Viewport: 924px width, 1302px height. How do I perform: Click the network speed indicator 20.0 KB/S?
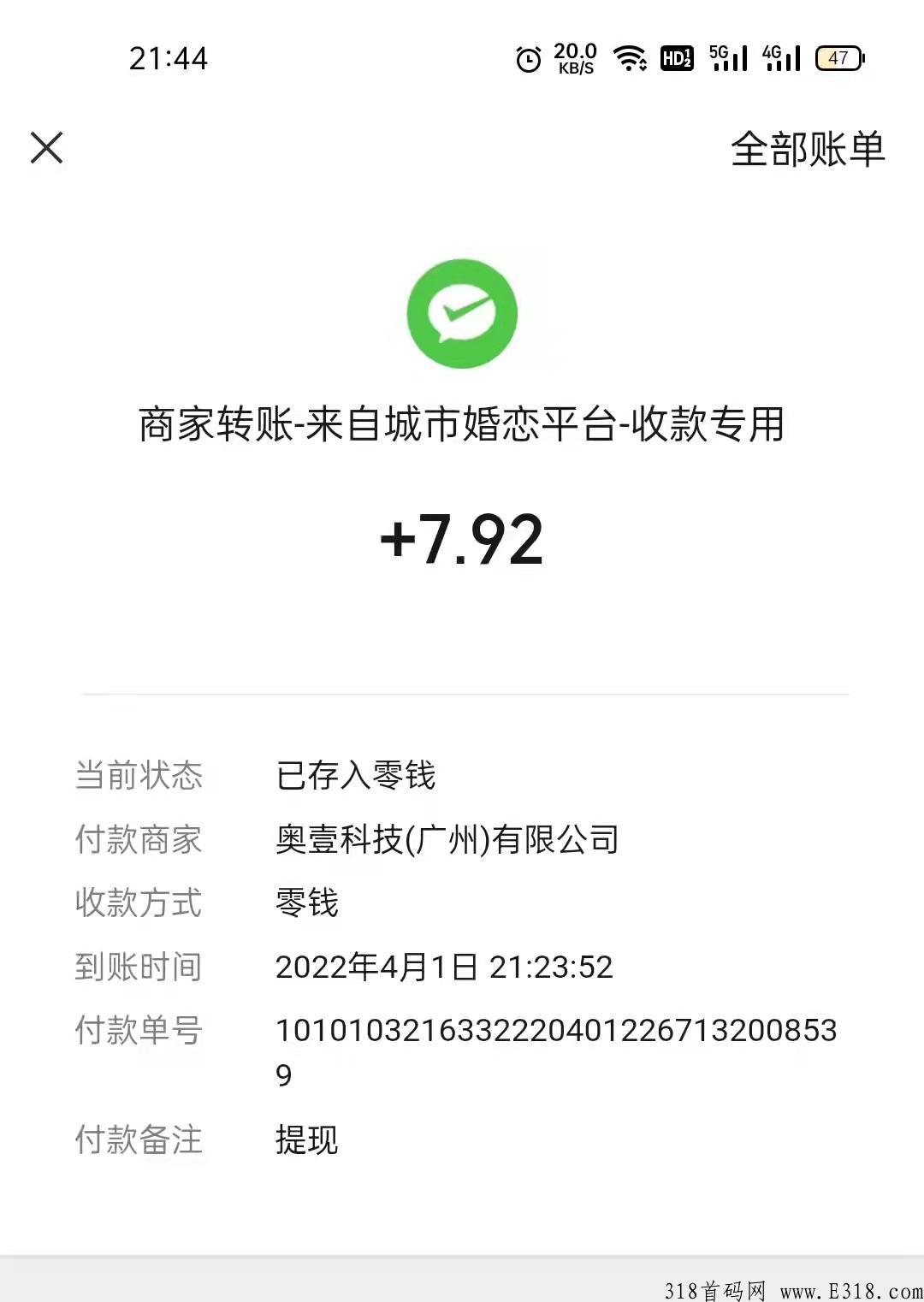click(x=573, y=58)
